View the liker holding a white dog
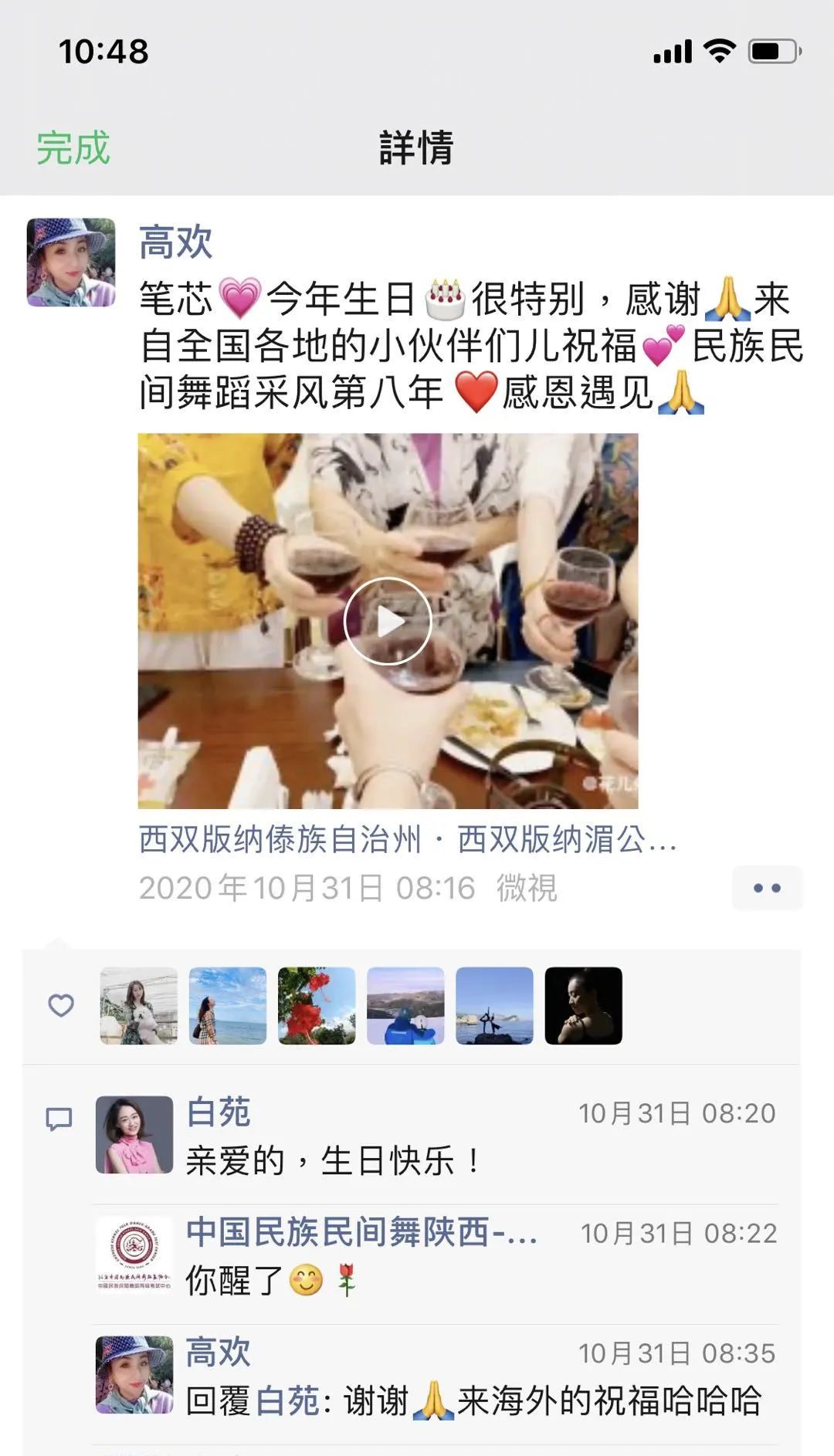The image size is (834, 1456). (x=139, y=1005)
